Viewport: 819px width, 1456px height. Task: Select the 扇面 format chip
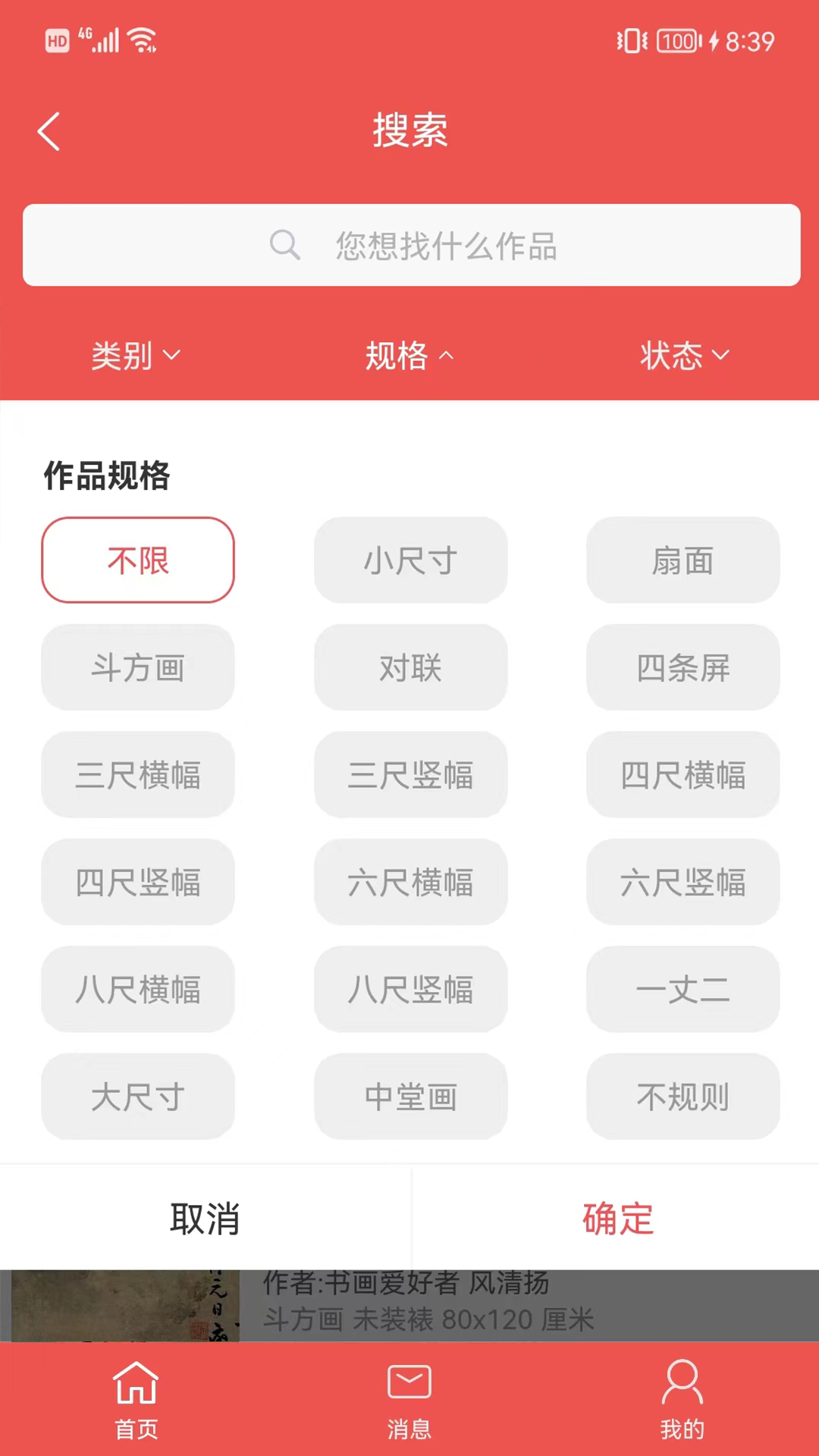[x=682, y=560]
